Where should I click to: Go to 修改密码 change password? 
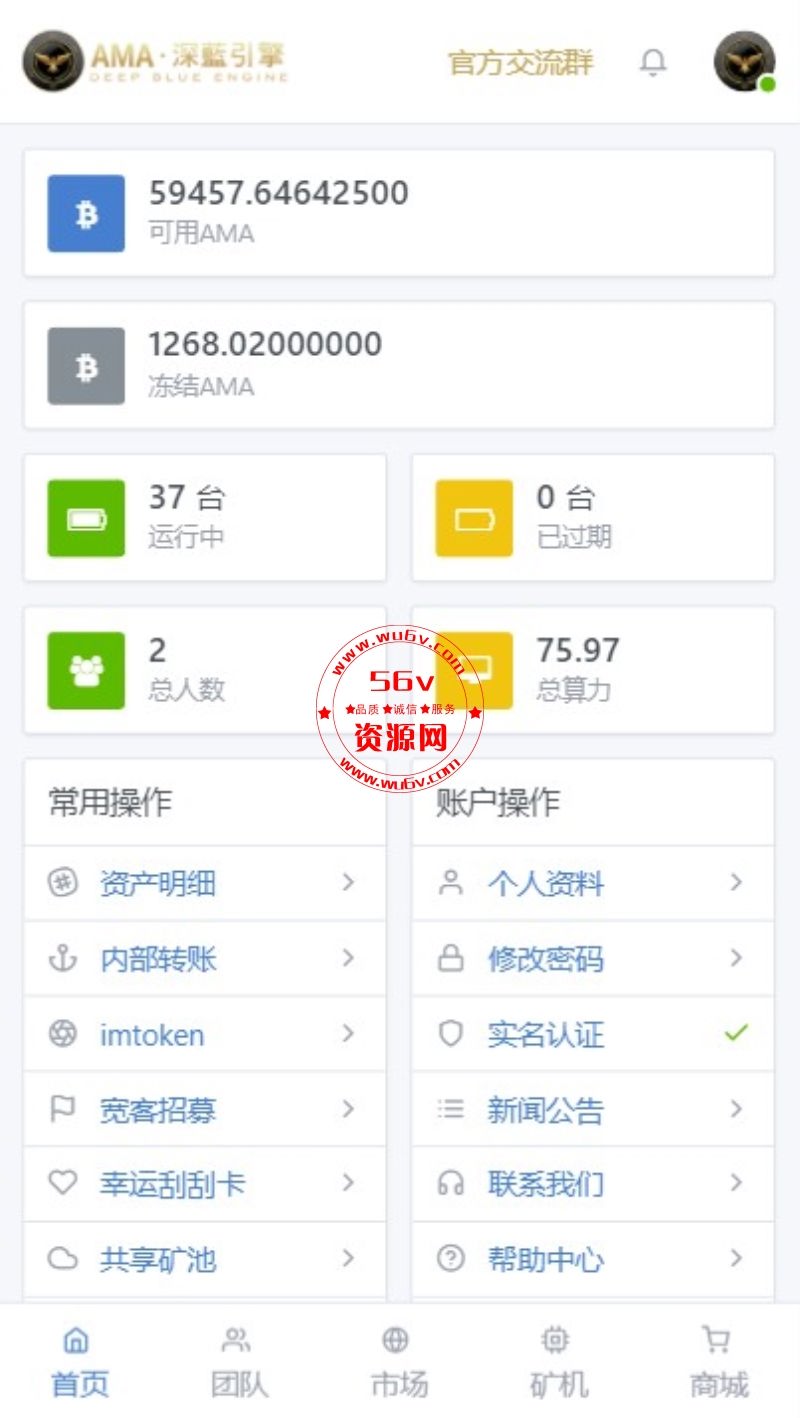click(x=593, y=959)
